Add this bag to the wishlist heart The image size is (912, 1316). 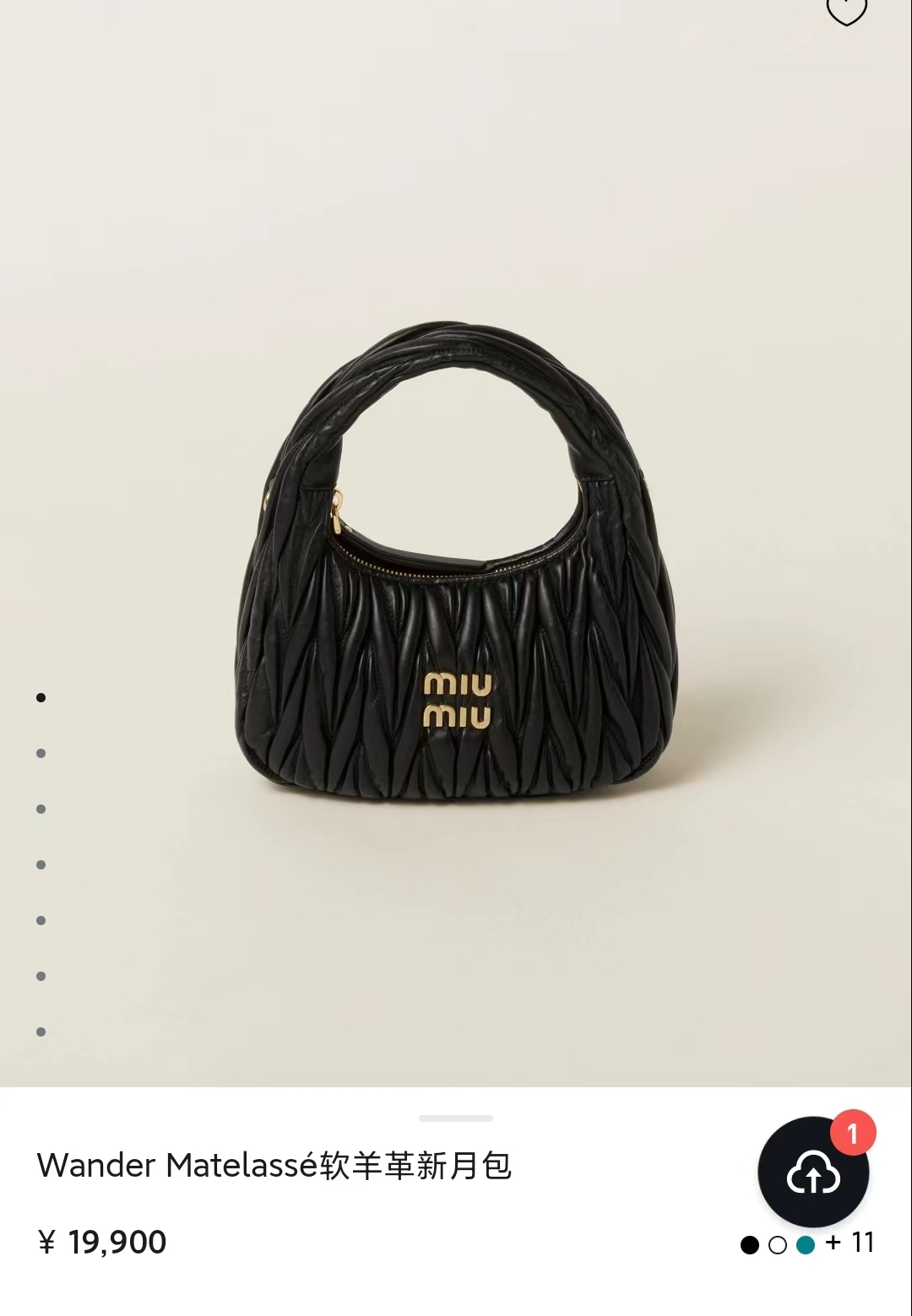846,10
